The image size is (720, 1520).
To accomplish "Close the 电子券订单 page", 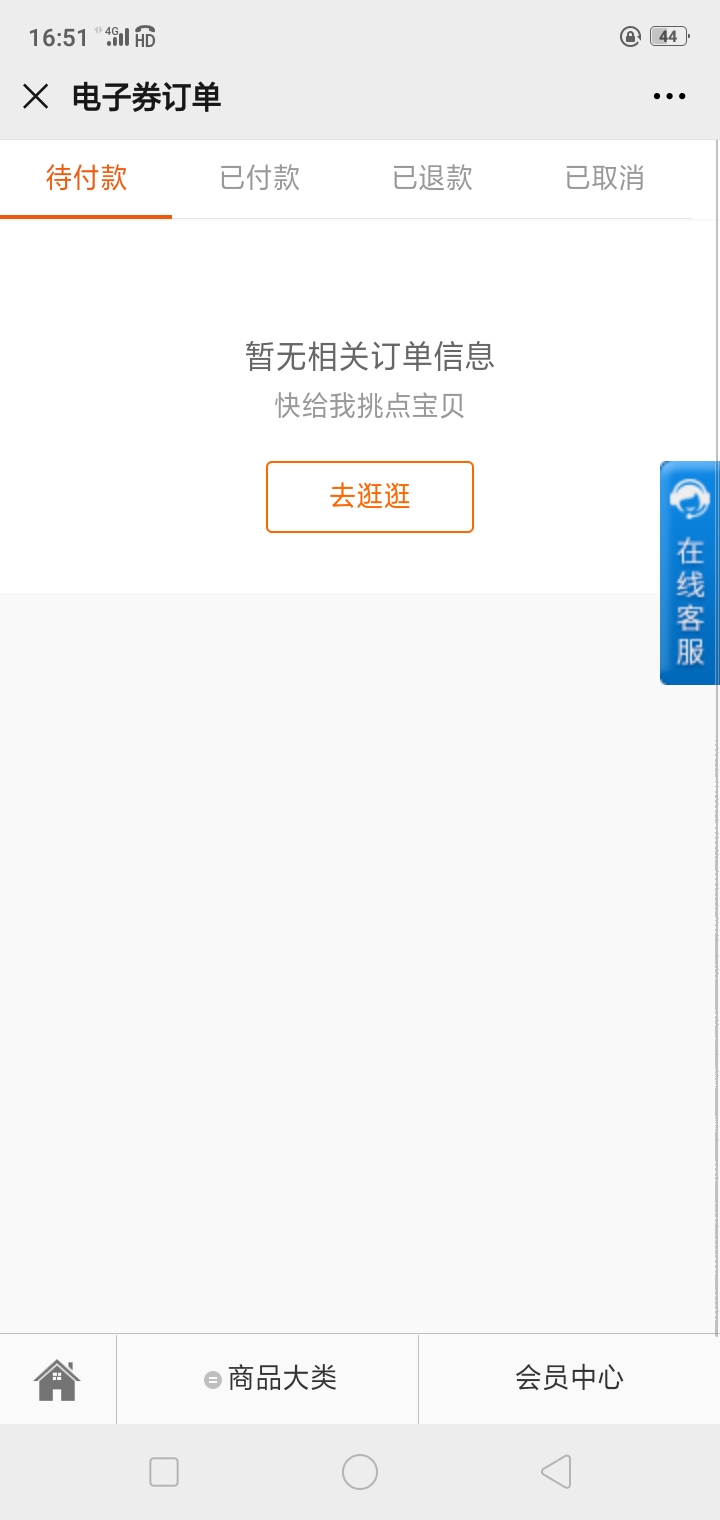I will [36, 97].
